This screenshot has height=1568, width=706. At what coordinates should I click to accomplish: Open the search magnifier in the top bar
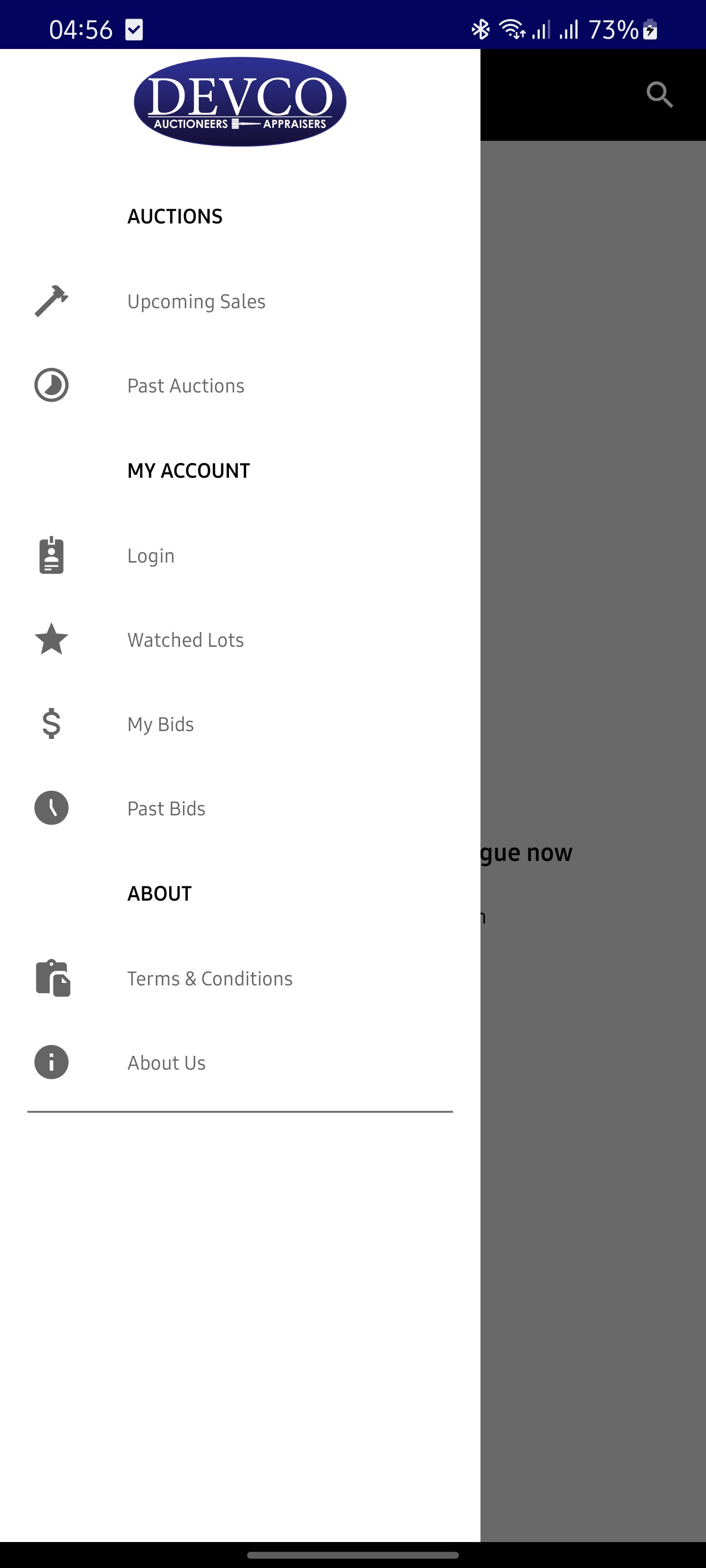[x=660, y=95]
